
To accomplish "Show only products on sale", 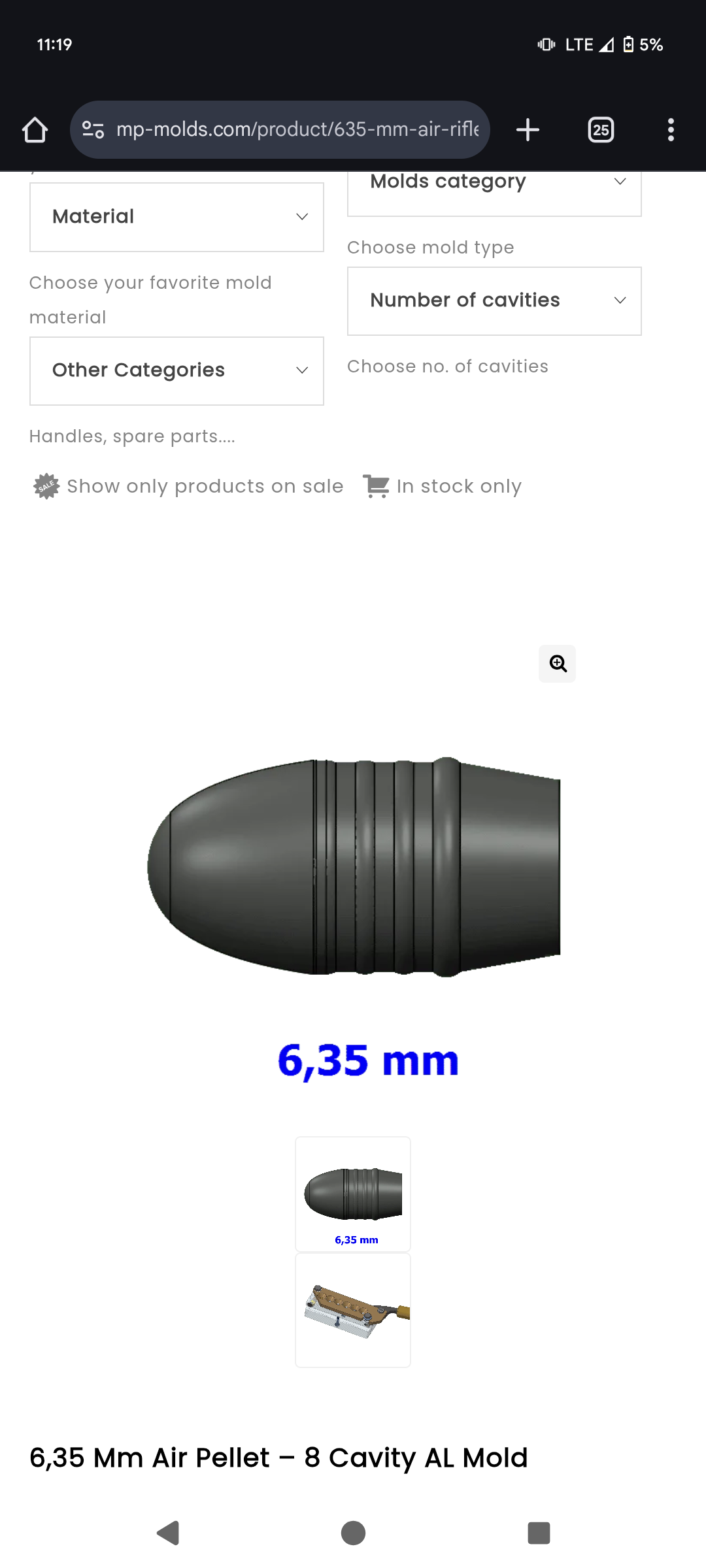I will click(188, 487).
